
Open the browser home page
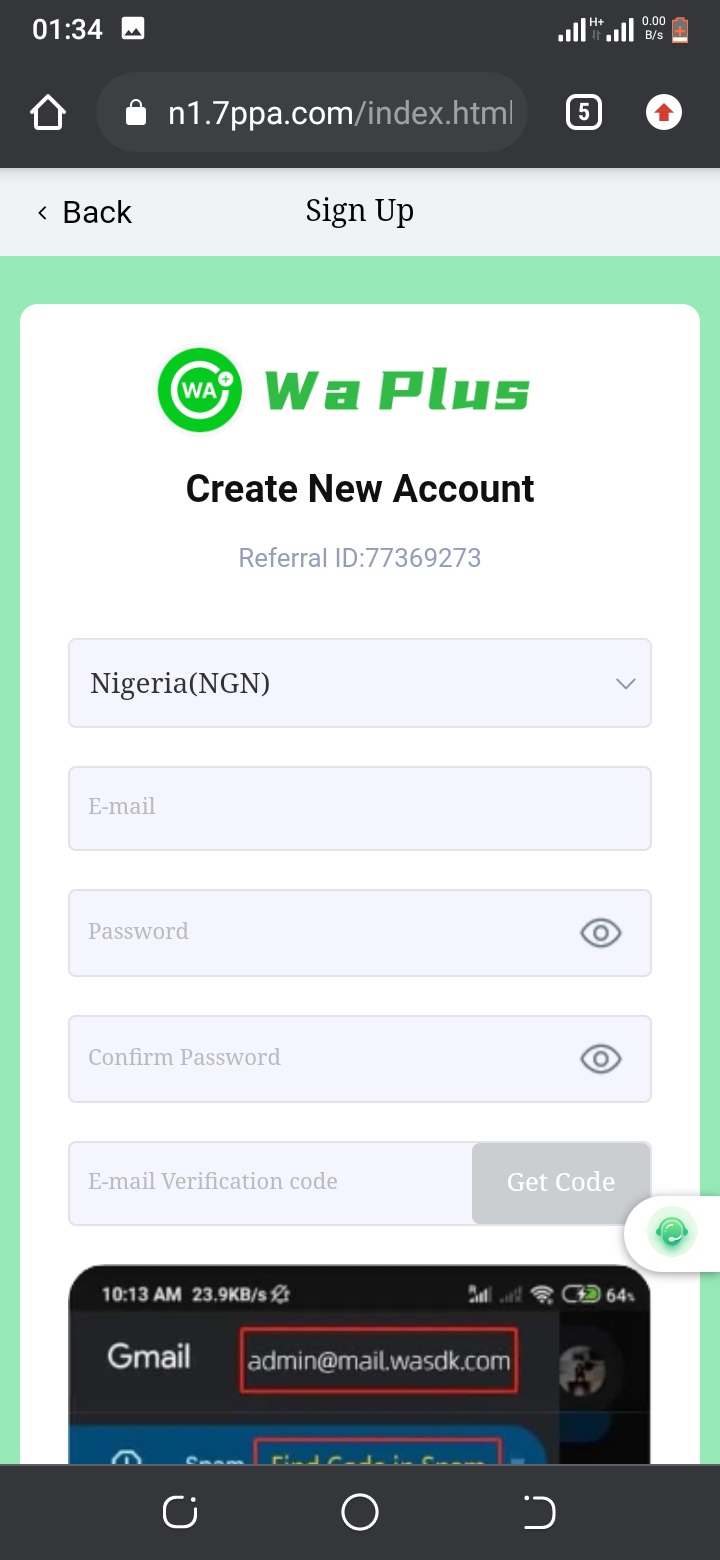[x=48, y=113]
